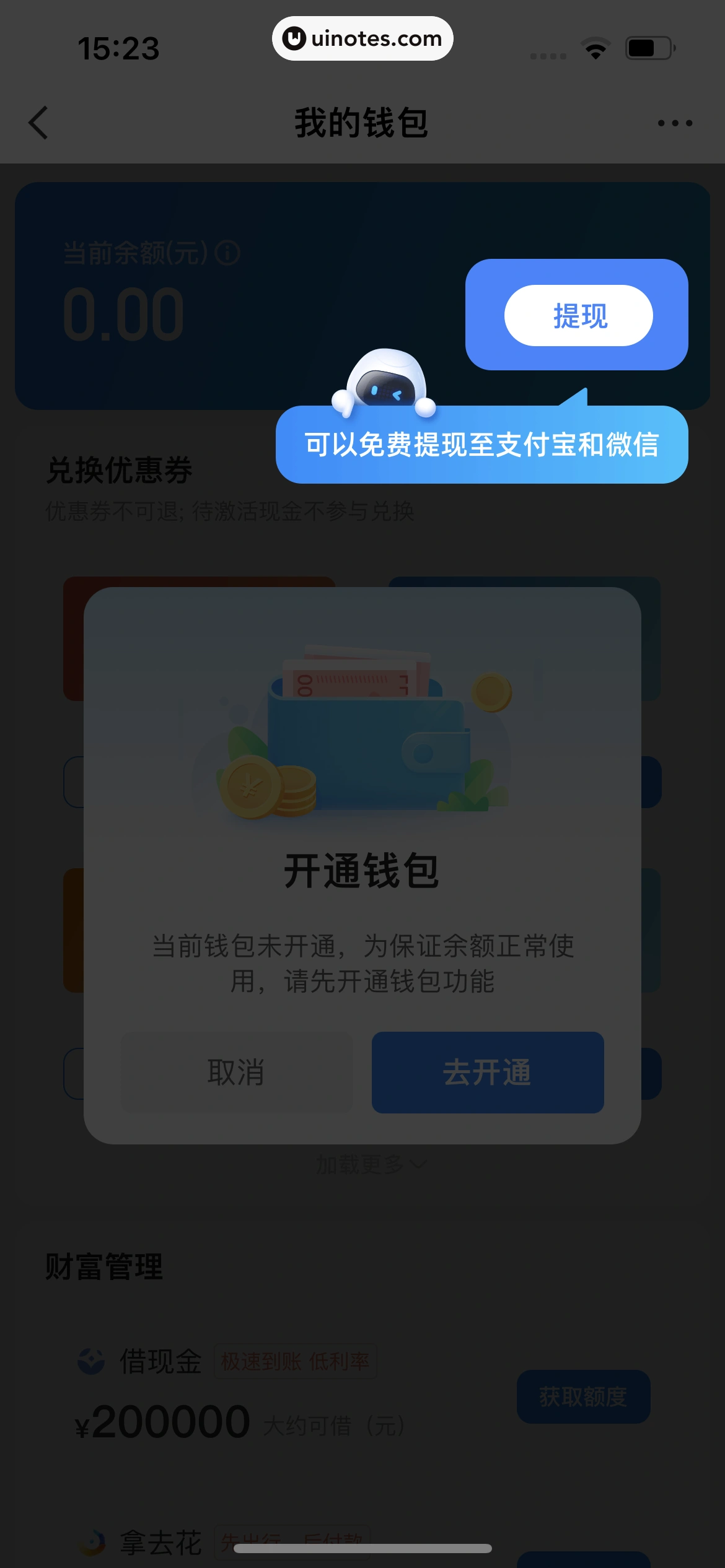The width and height of the screenshot is (725, 1568).
Task: Open the three-dot more menu
Action: point(675,123)
